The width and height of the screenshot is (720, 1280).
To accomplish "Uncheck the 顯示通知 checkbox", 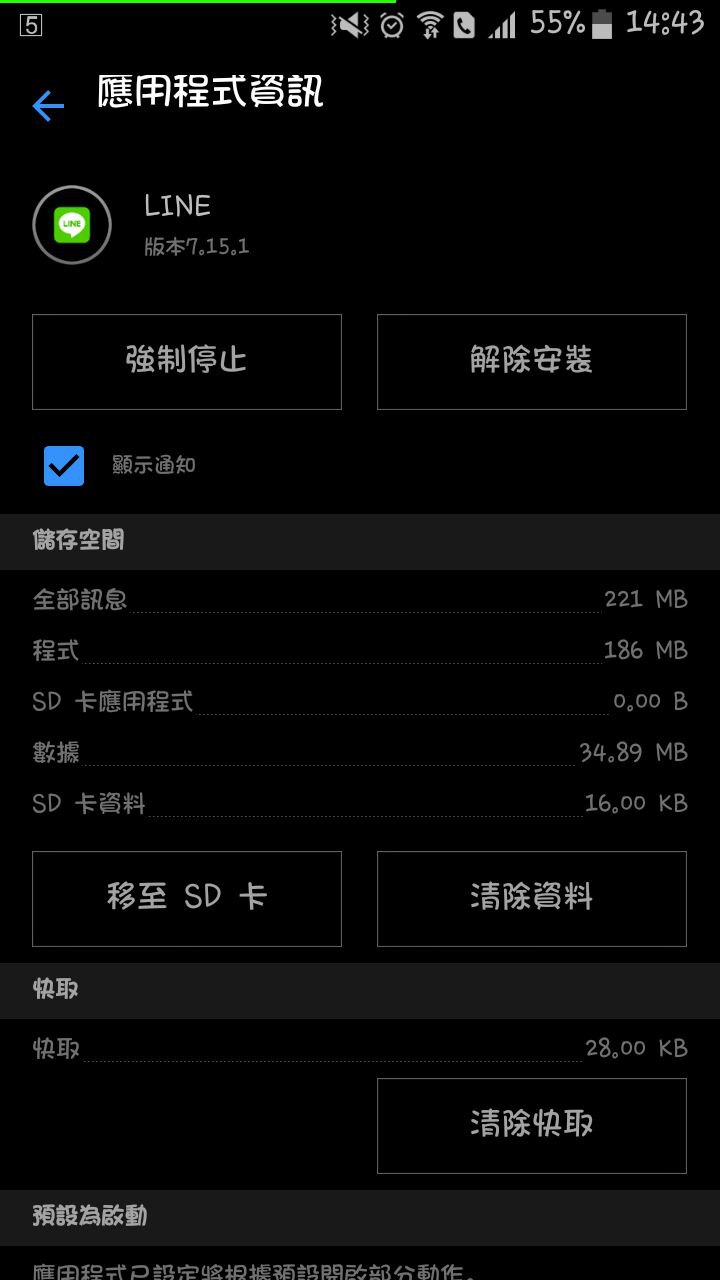I will tap(64, 466).
